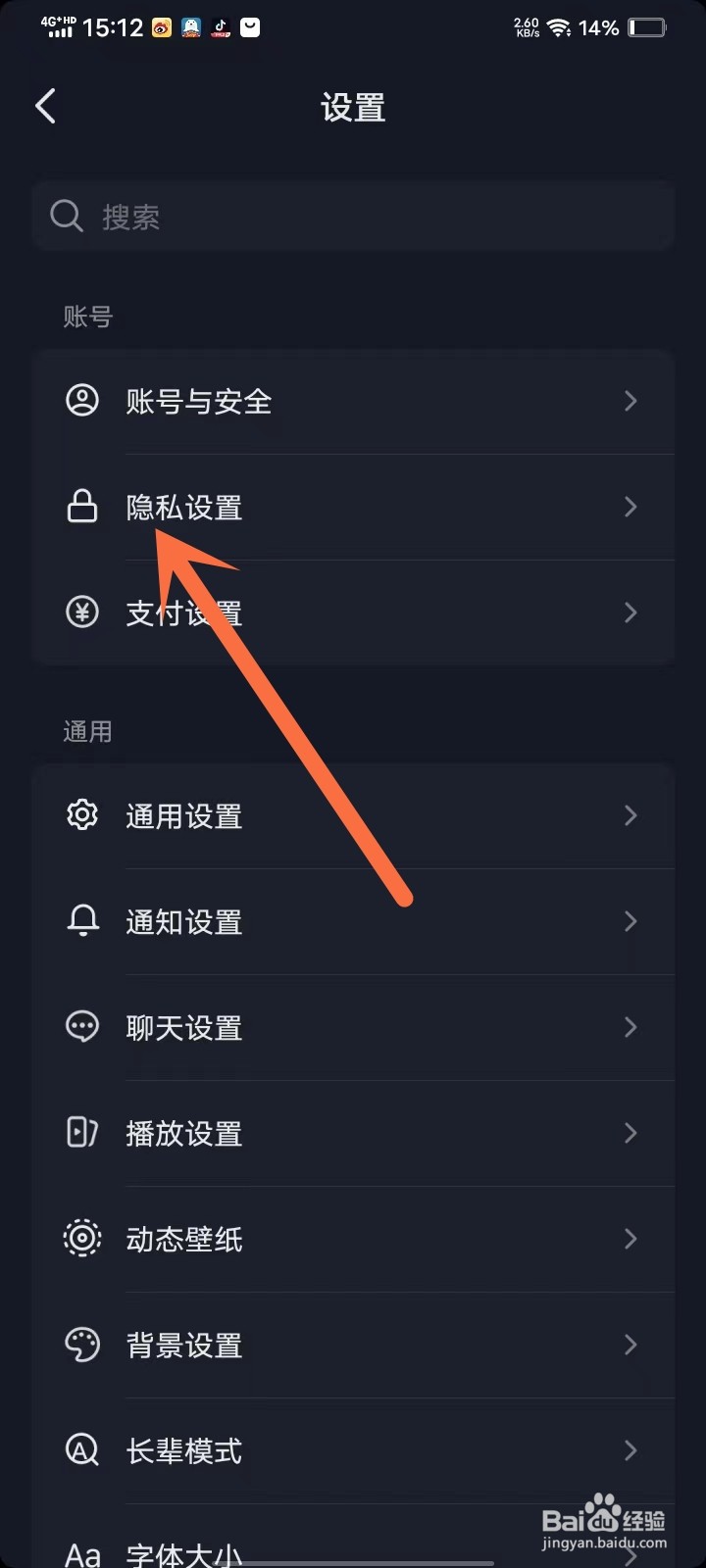The height and width of the screenshot is (1568, 706).
Task: Expand 隐私设置 using its right chevron
Action: point(630,507)
